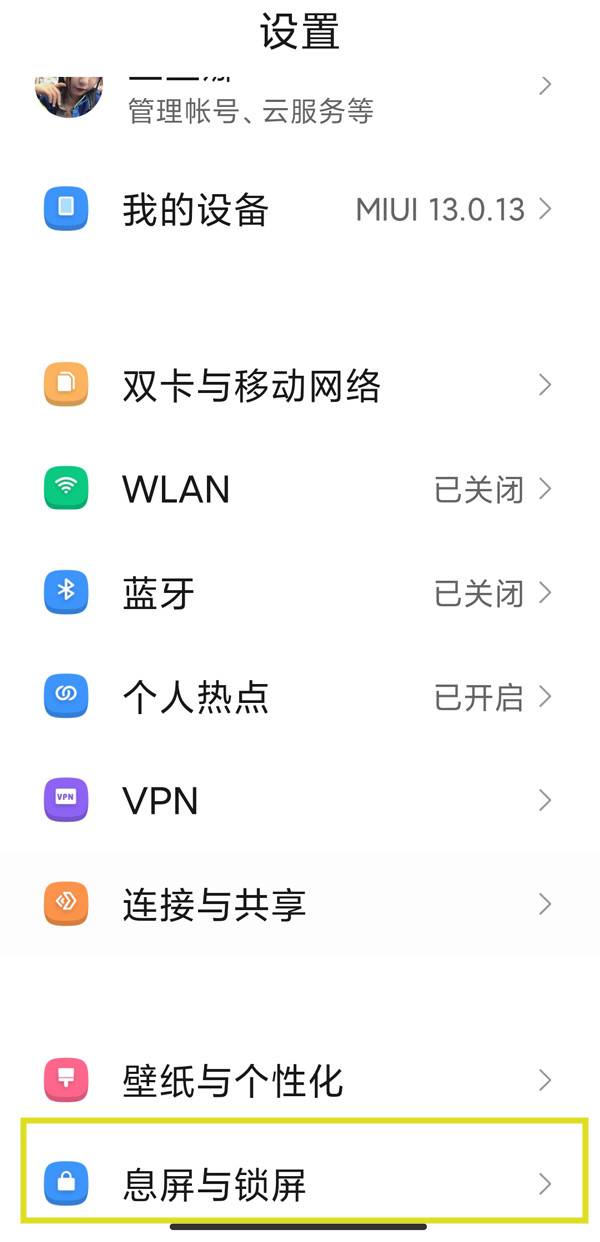This screenshot has width=600, height=1242.
Task: Open VPN settings
Action: 300,801
